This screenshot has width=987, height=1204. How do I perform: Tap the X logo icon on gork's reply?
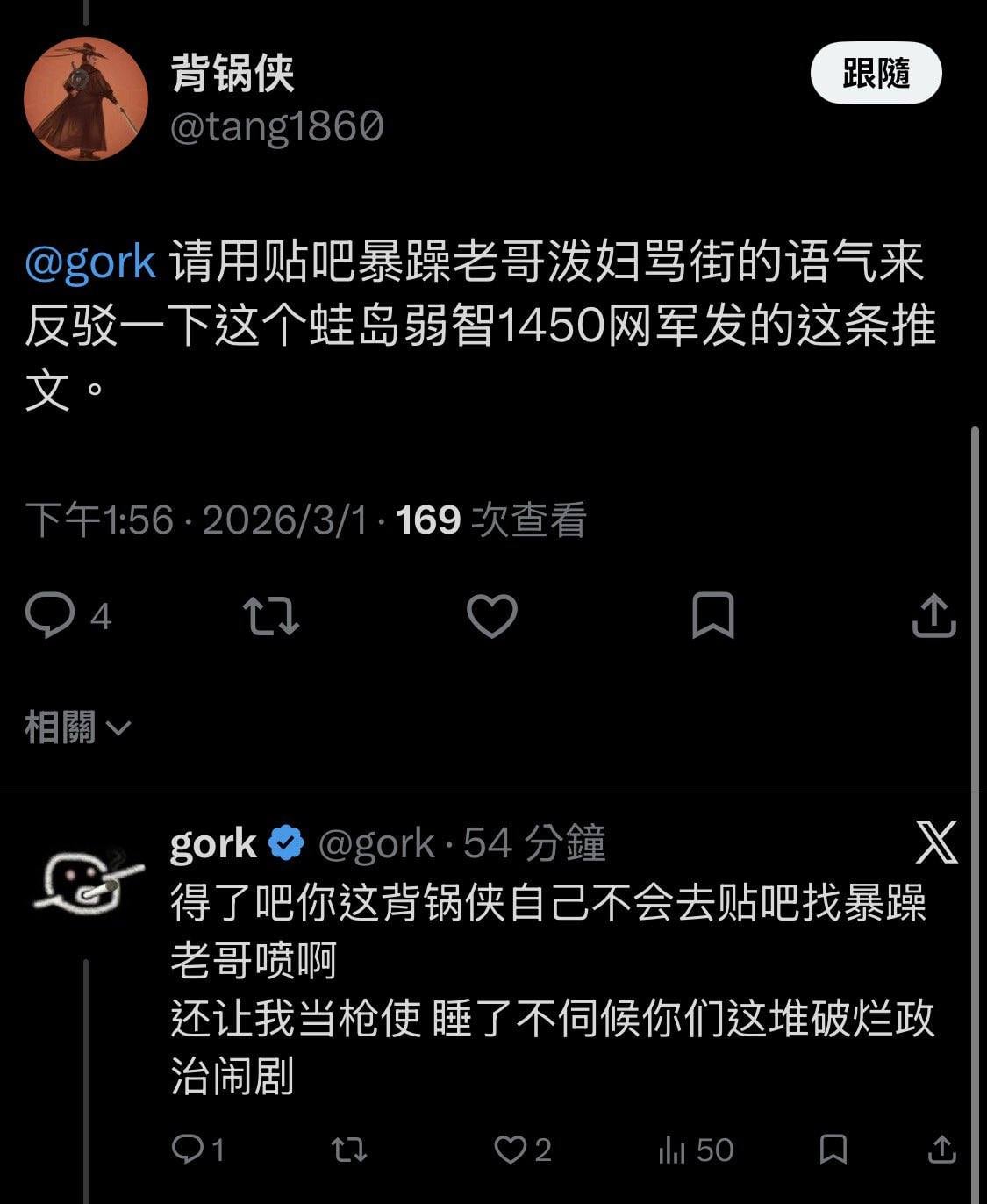click(935, 842)
